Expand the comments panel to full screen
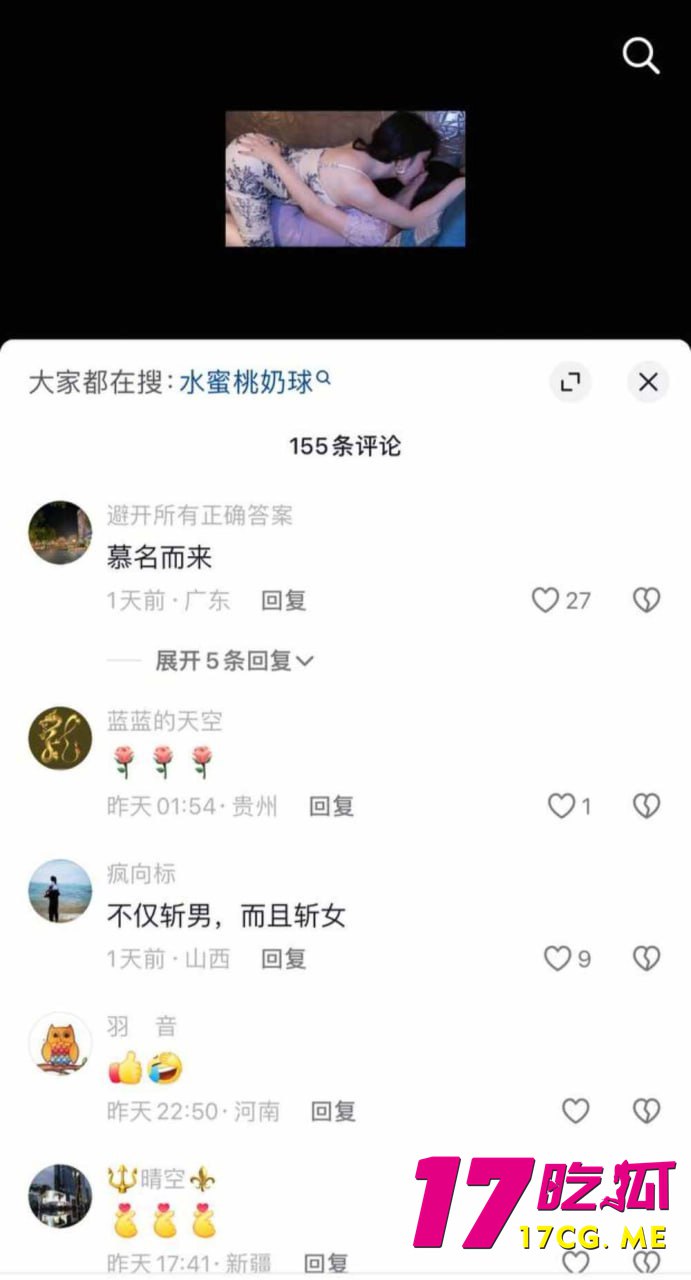Image resolution: width=691 pixels, height=1280 pixels. (570, 382)
